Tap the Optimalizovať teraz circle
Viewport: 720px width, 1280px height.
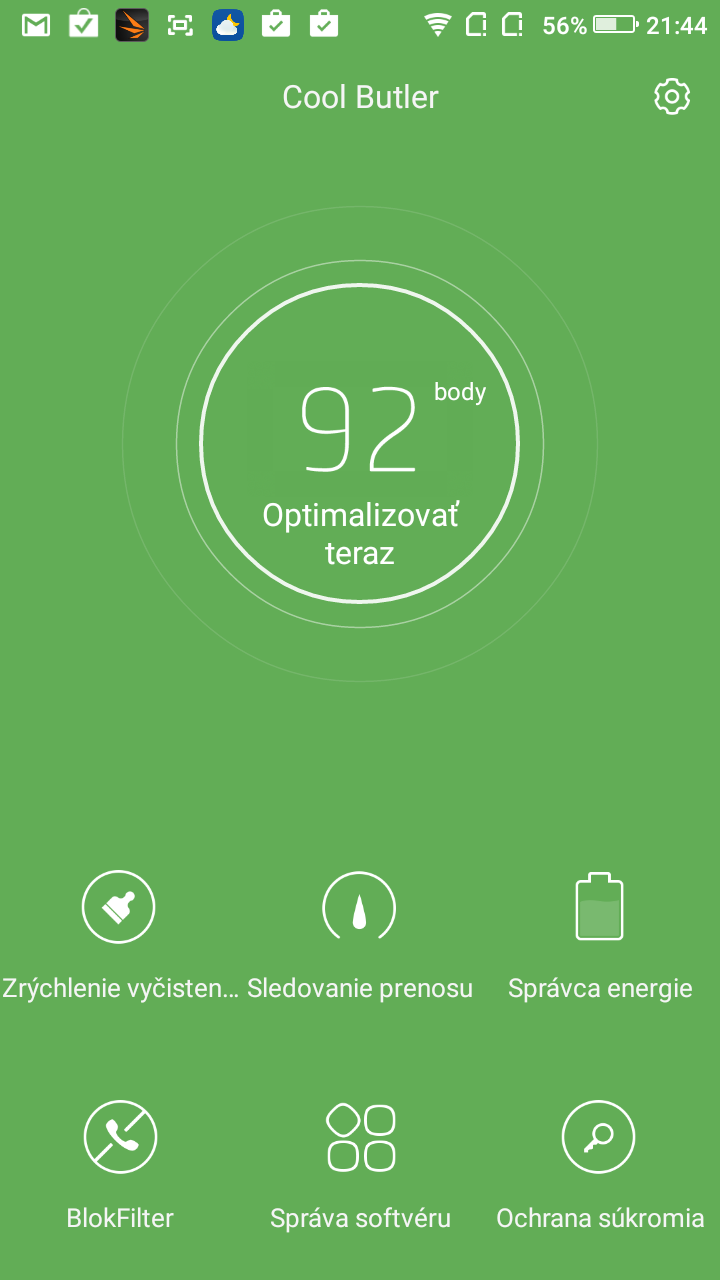point(360,444)
